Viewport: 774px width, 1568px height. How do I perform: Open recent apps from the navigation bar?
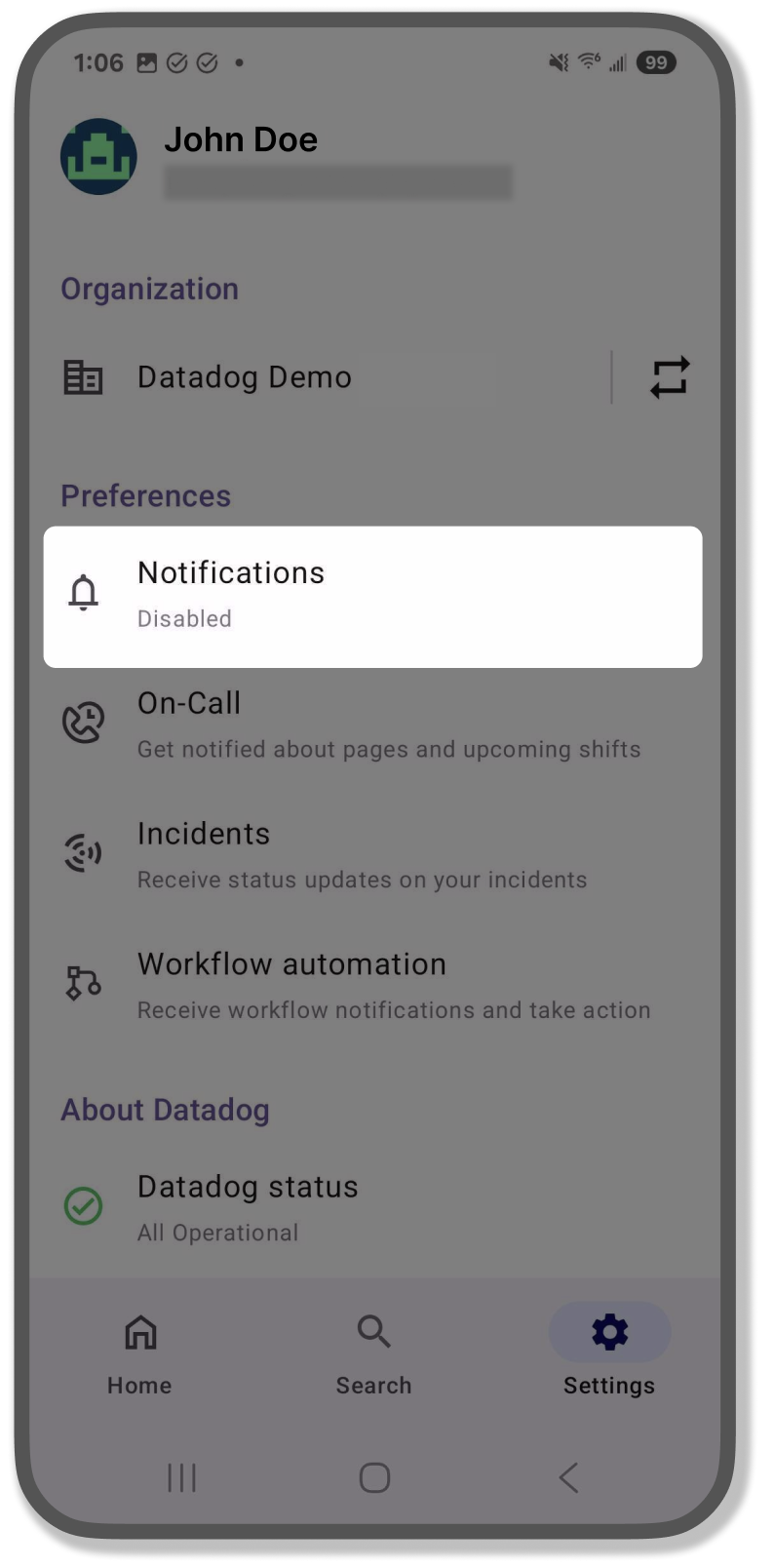[181, 1477]
